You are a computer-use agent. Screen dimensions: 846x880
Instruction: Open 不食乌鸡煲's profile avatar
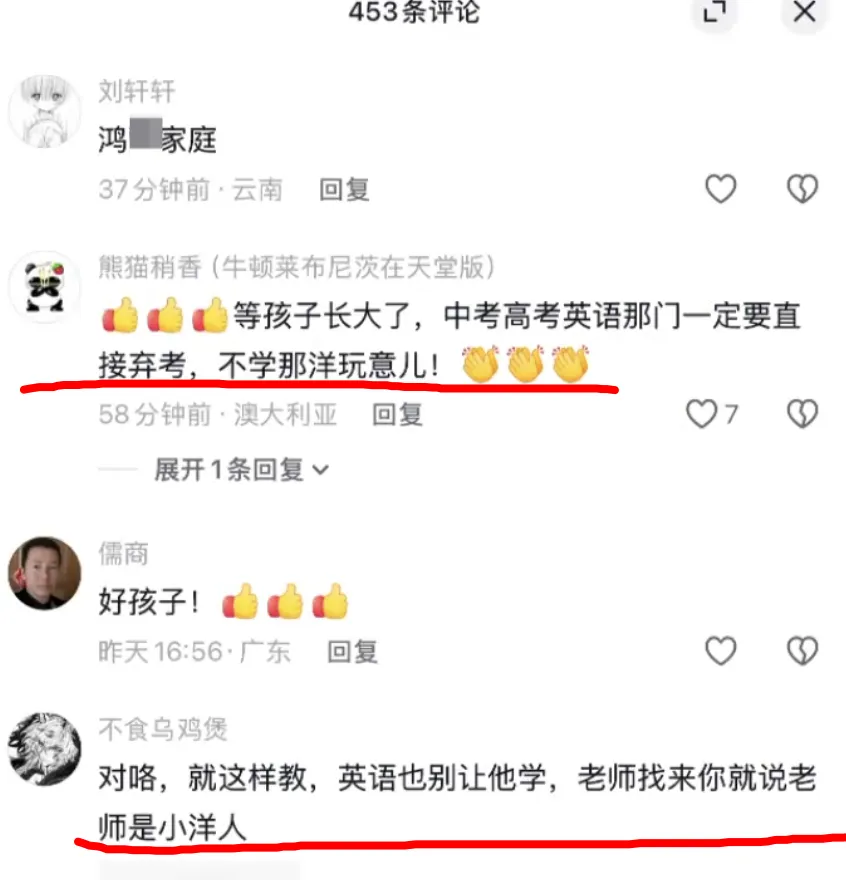[44, 750]
